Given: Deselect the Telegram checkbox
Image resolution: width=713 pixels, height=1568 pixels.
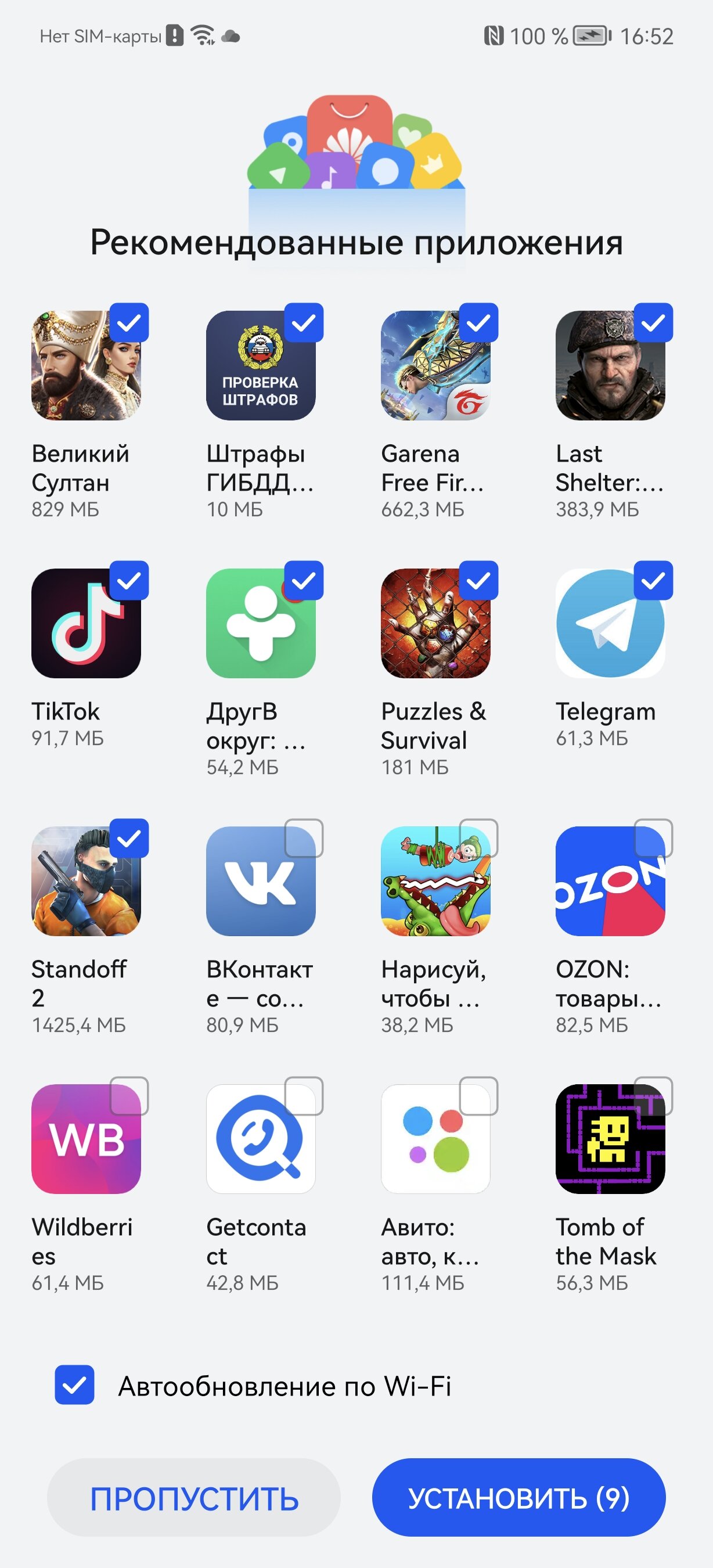Looking at the screenshot, I should pos(653,581).
